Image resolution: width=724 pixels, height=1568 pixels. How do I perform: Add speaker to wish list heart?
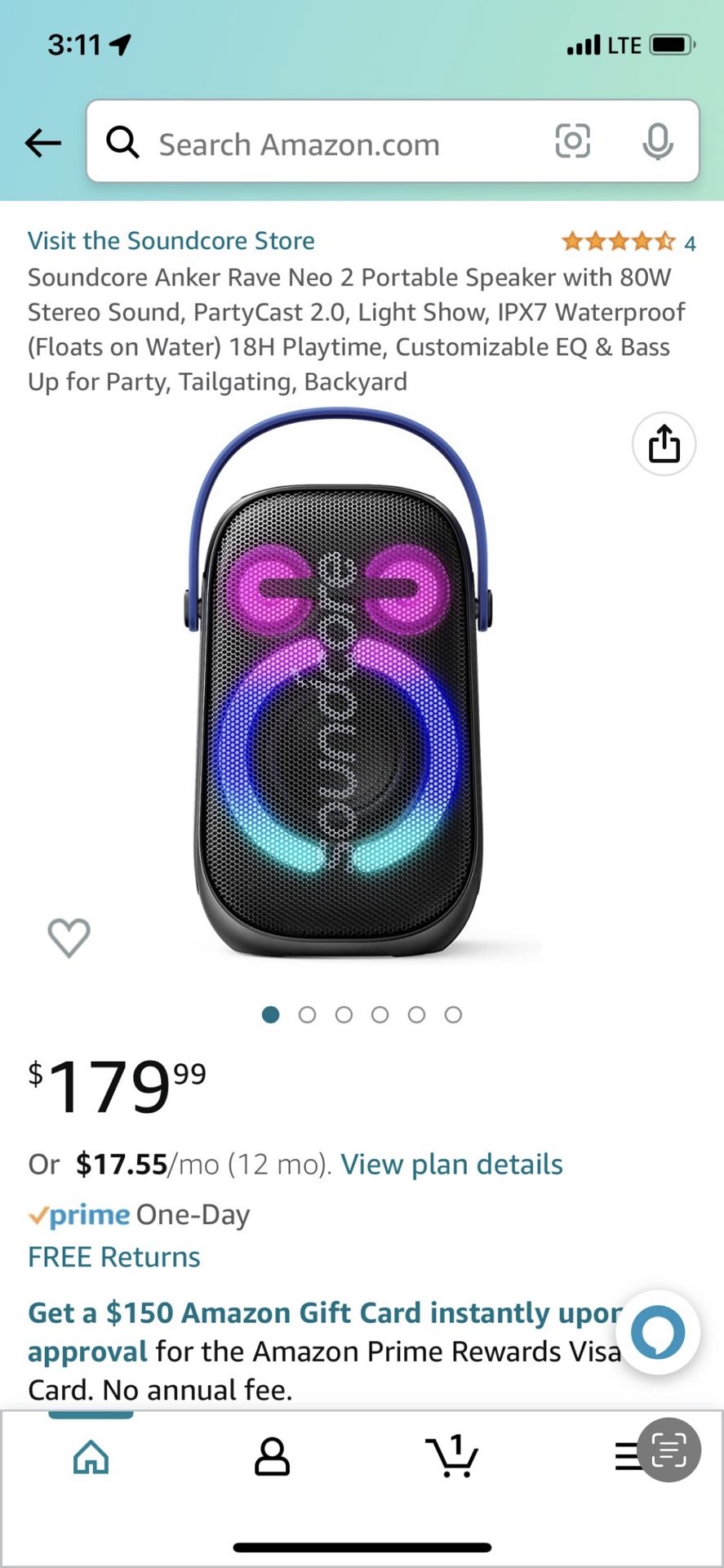click(69, 937)
